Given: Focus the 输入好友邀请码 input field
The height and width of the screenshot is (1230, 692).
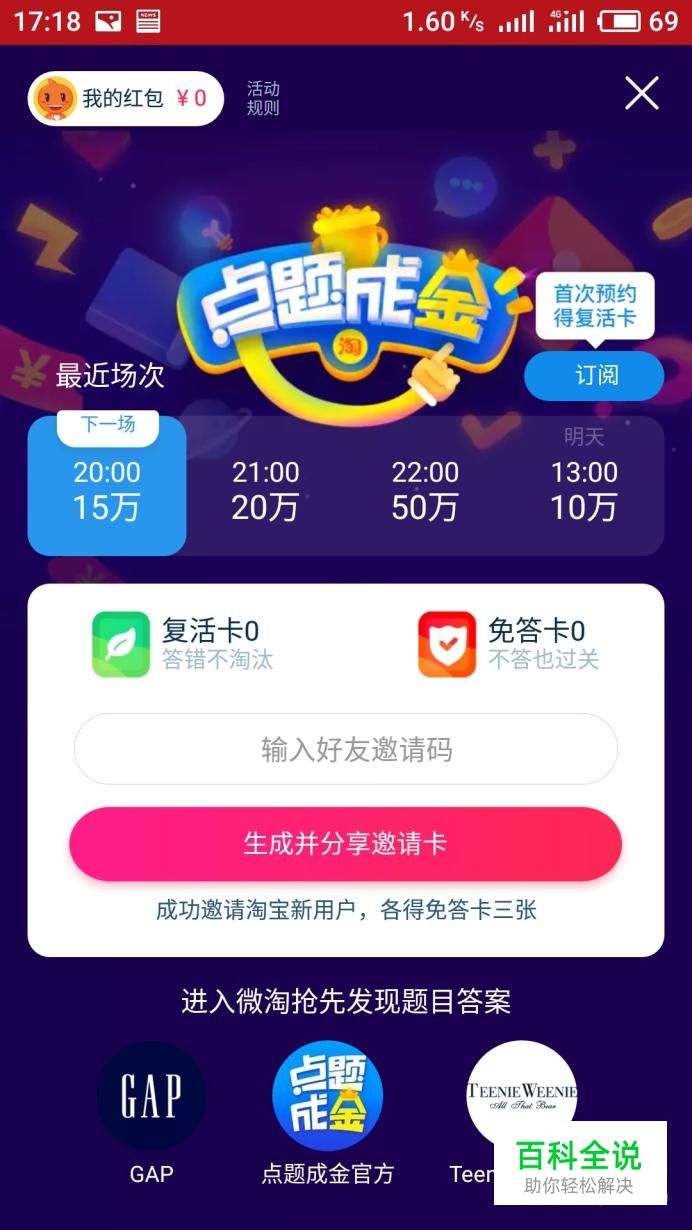Looking at the screenshot, I should (x=346, y=749).
